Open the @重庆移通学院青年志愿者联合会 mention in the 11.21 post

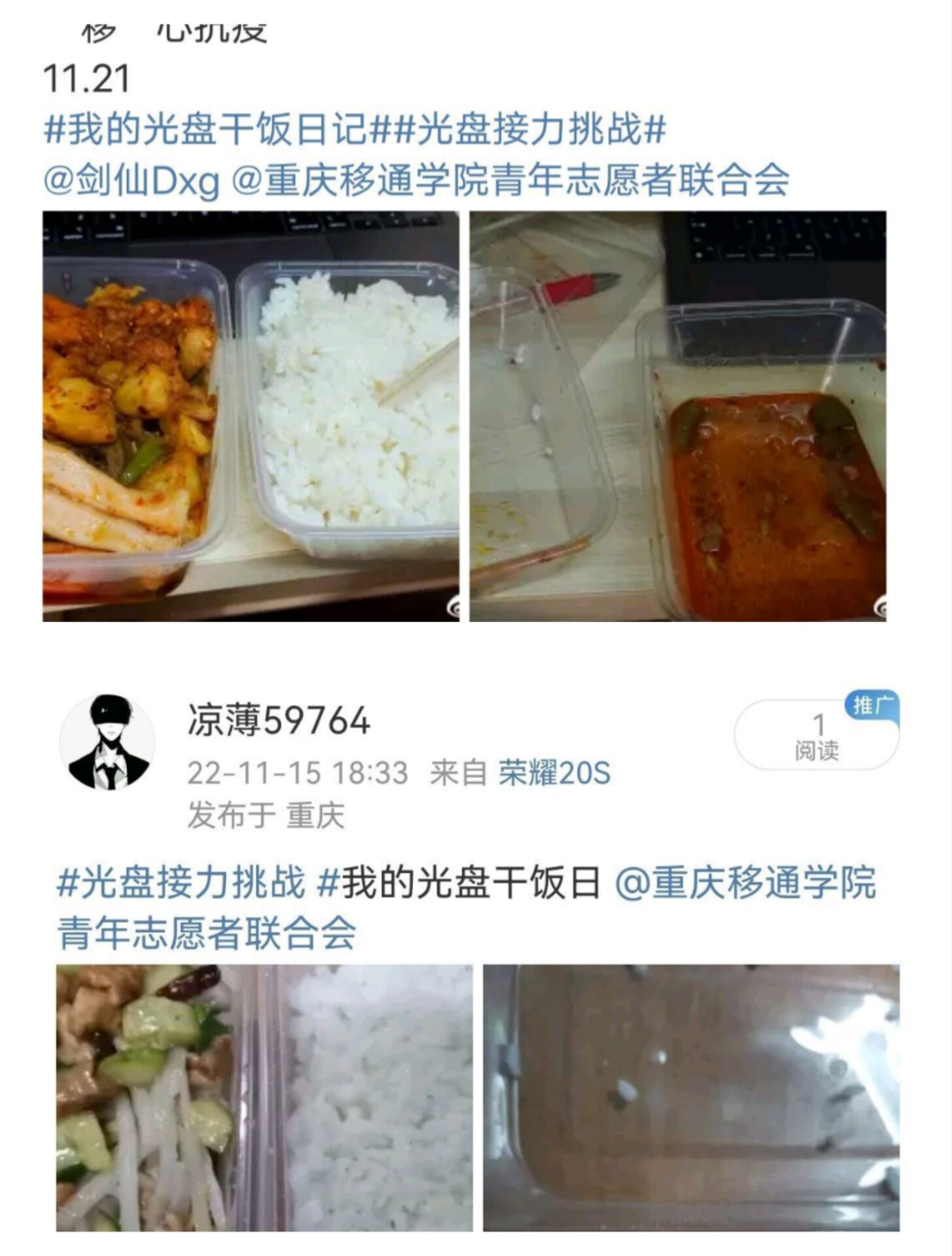pyautogui.click(x=510, y=180)
